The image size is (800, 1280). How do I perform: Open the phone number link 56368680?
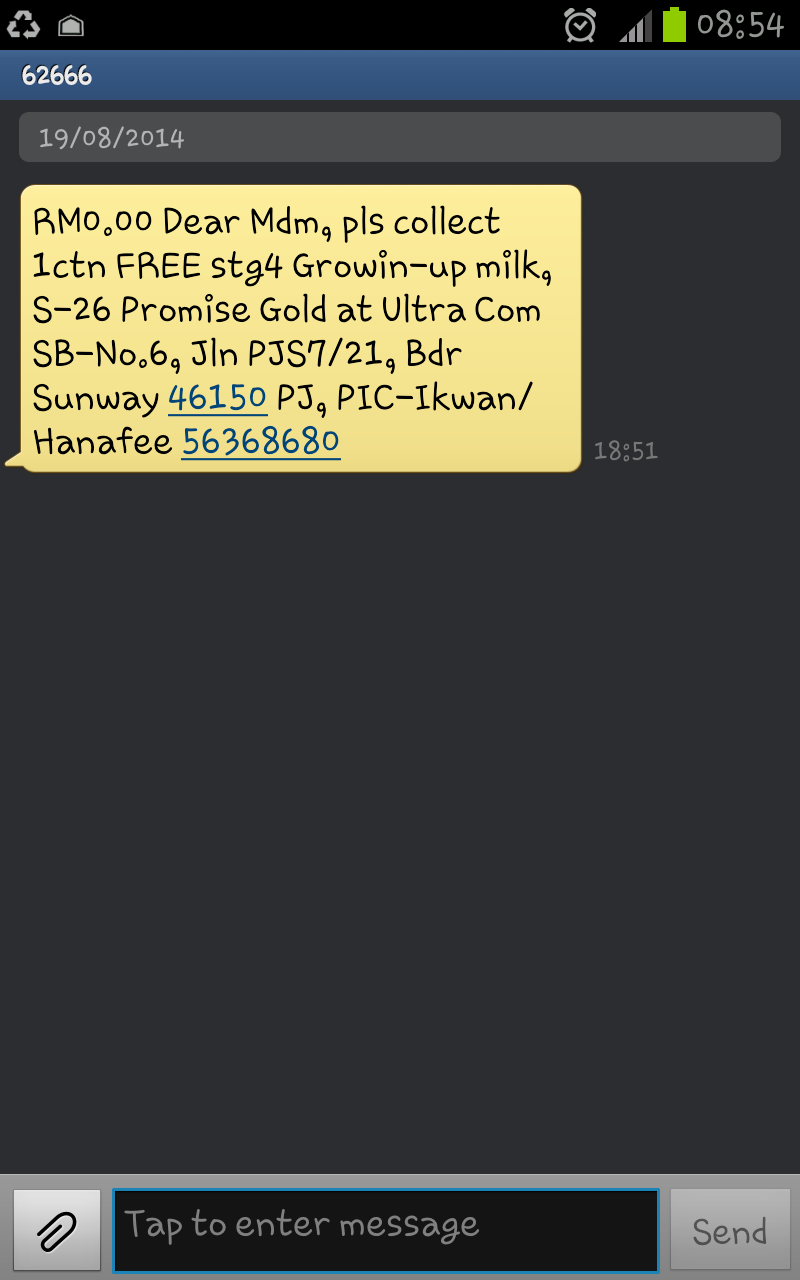pos(261,441)
